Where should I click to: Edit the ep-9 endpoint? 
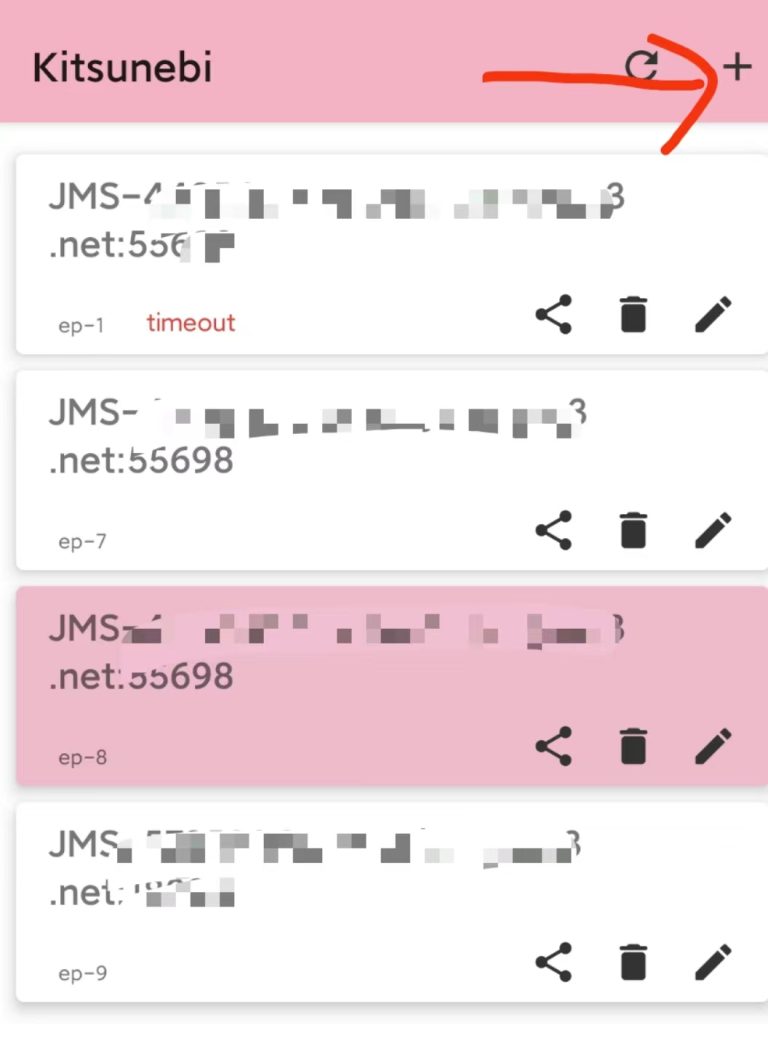point(713,963)
